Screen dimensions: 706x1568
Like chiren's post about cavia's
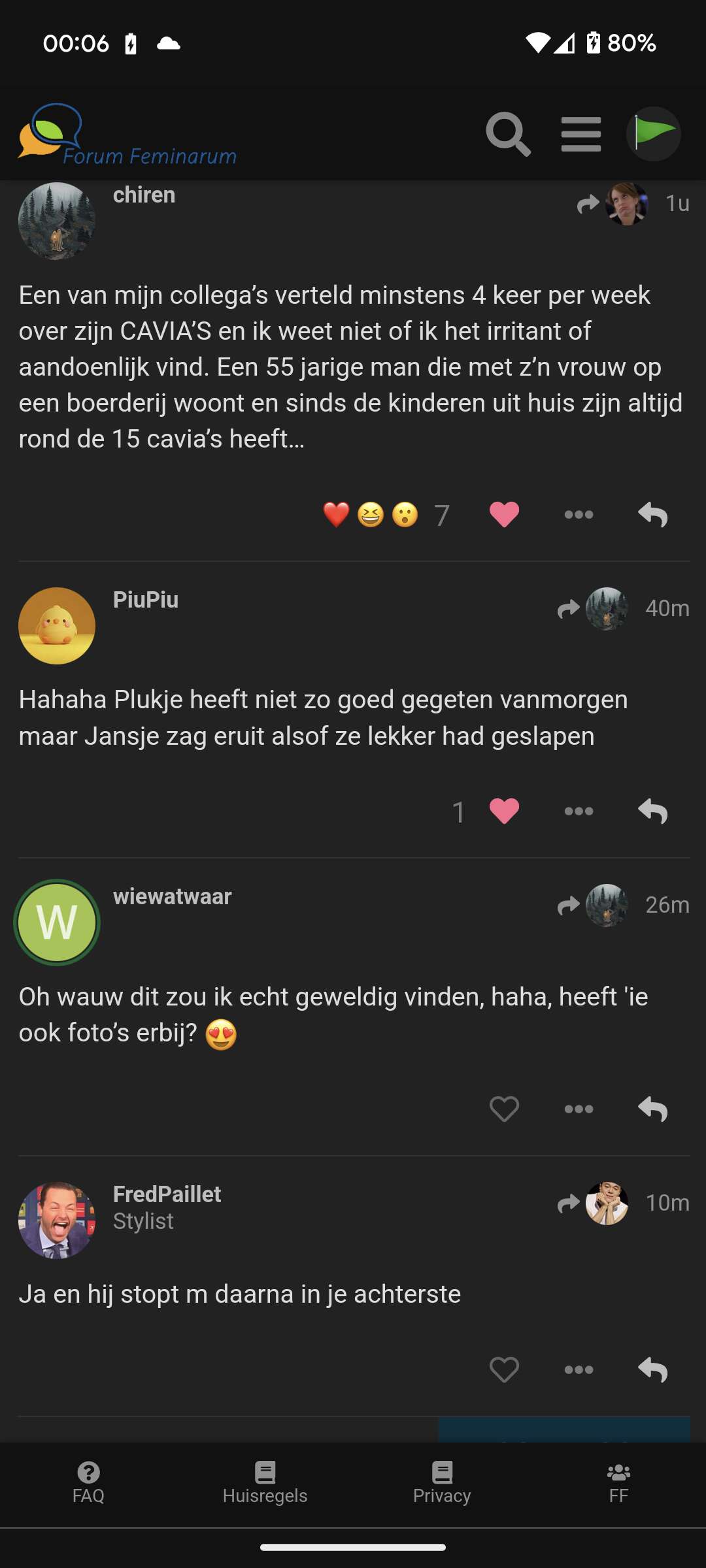[504, 515]
